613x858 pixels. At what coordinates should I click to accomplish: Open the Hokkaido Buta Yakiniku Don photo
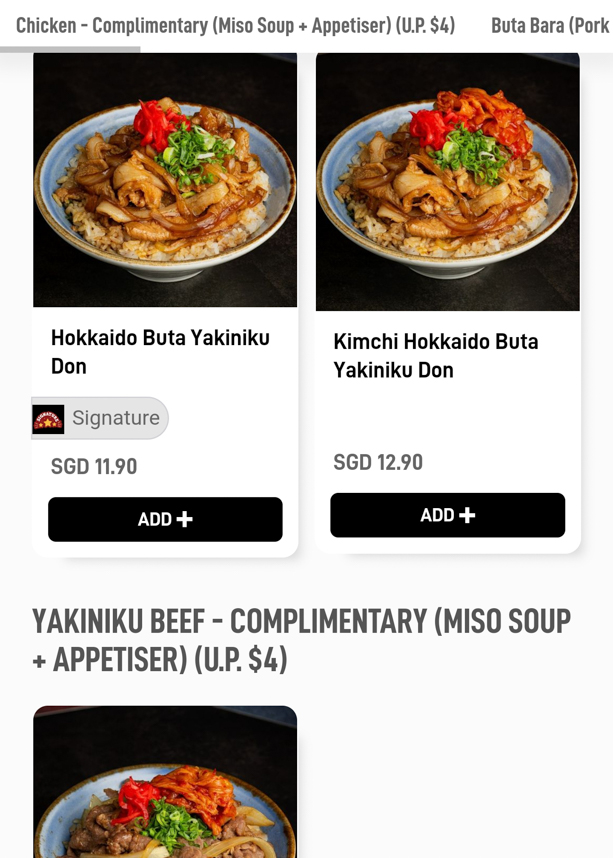click(165, 180)
